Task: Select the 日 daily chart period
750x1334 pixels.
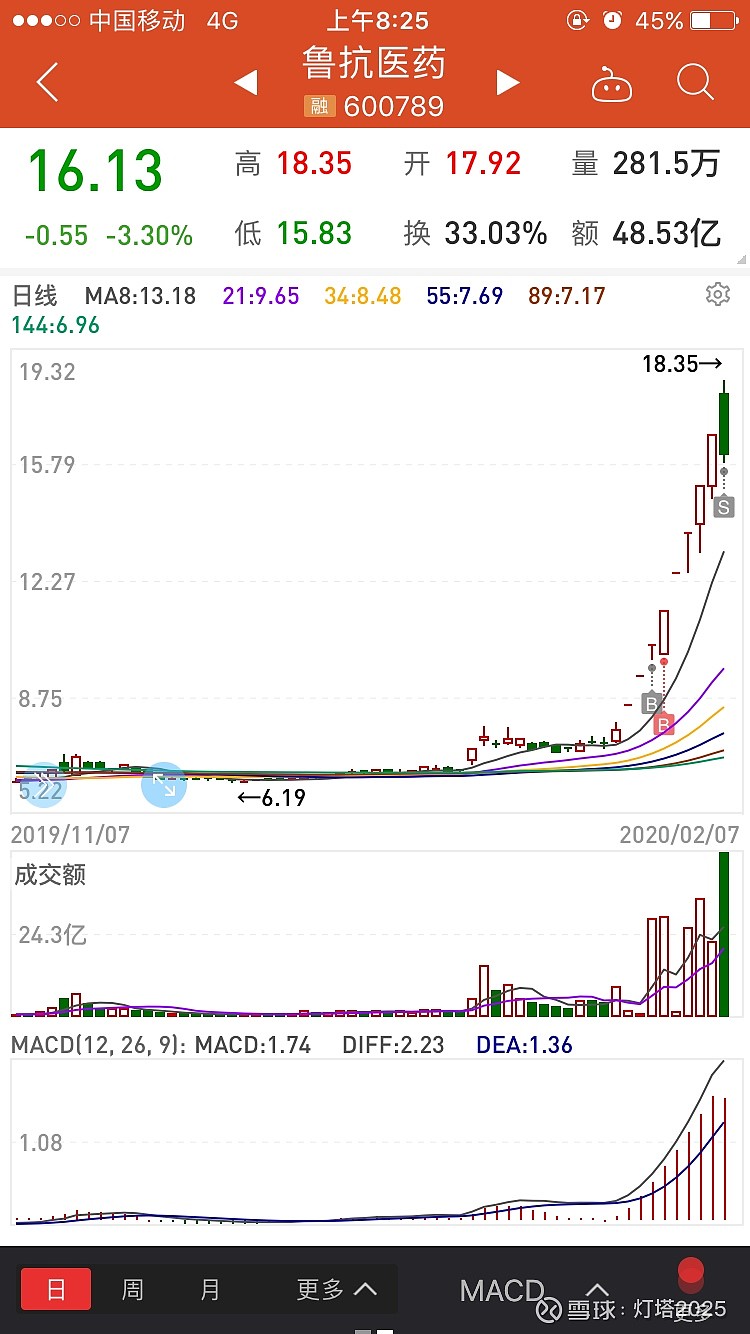Action: tap(55, 1290)
